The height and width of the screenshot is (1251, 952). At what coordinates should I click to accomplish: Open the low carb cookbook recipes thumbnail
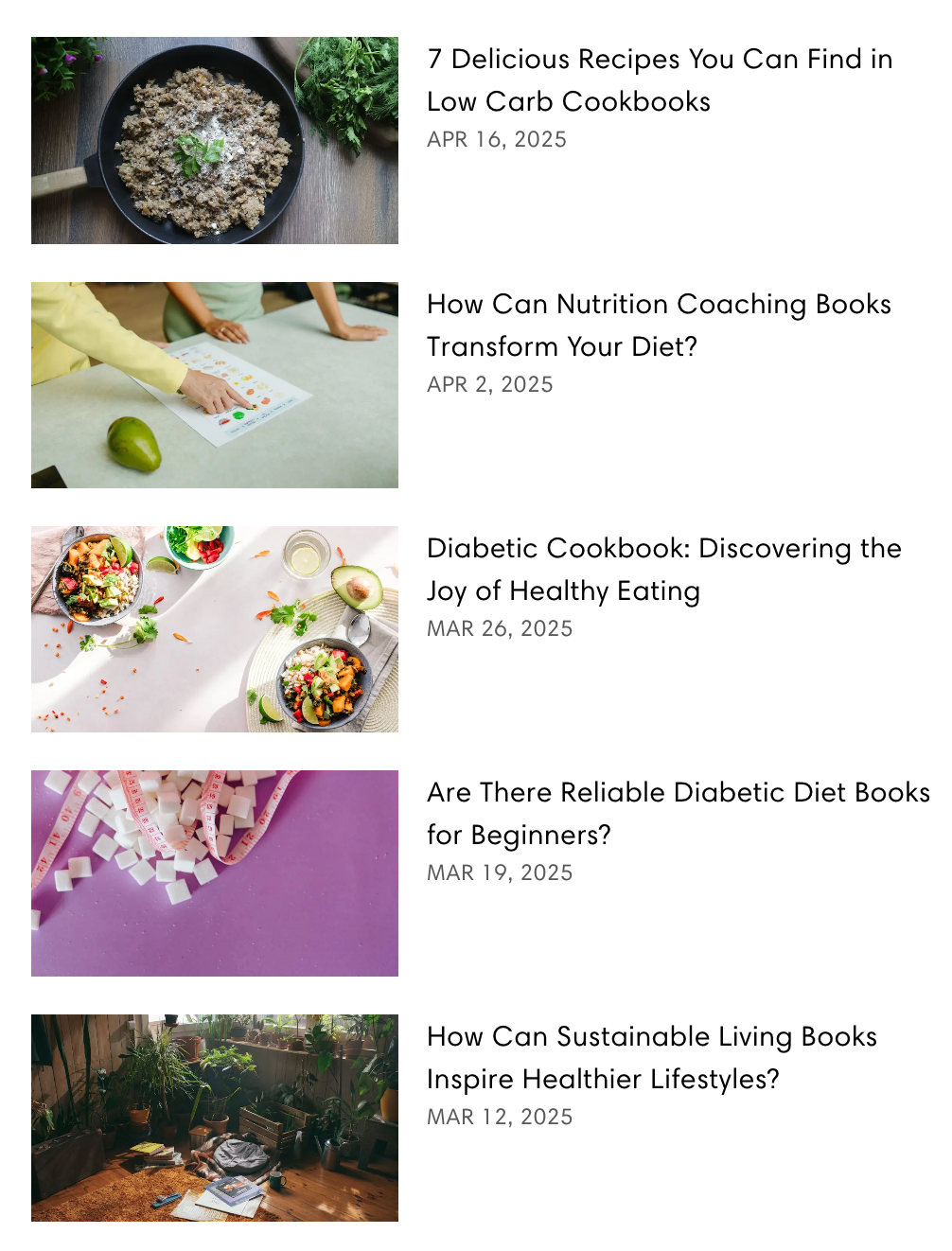tap(214, 140)
